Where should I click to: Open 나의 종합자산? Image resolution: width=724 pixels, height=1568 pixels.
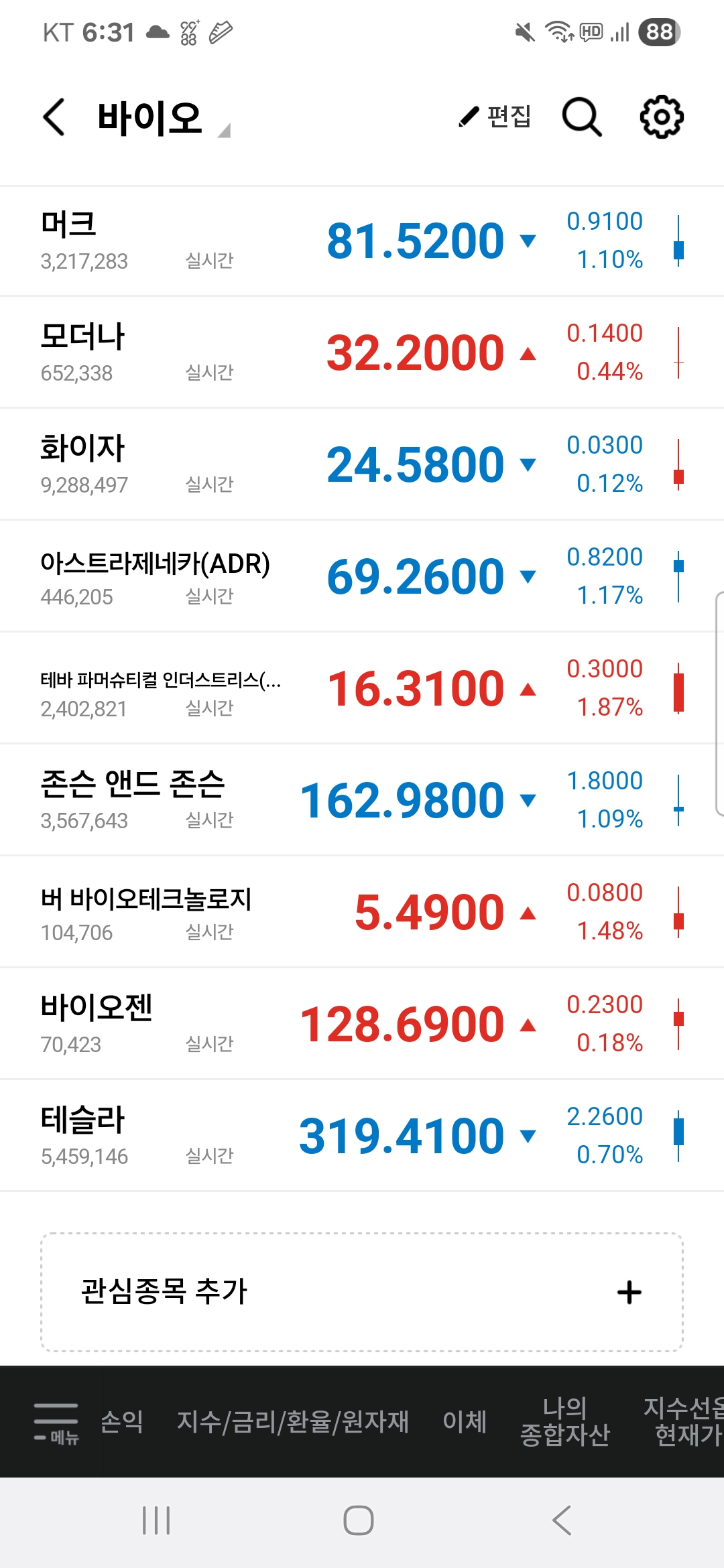pyautogui.click(x=565, y=1421)
